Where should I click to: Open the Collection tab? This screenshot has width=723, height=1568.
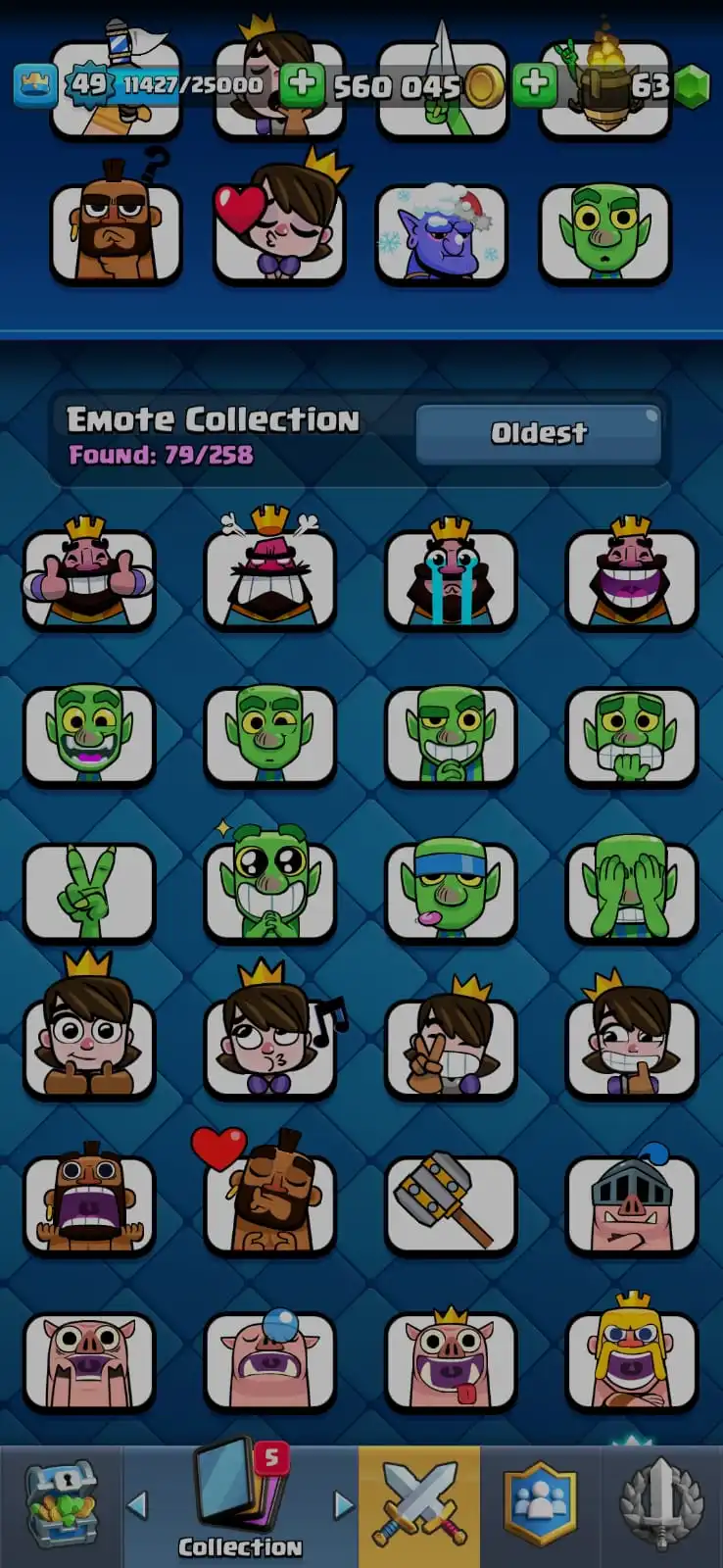point(240,1506)
